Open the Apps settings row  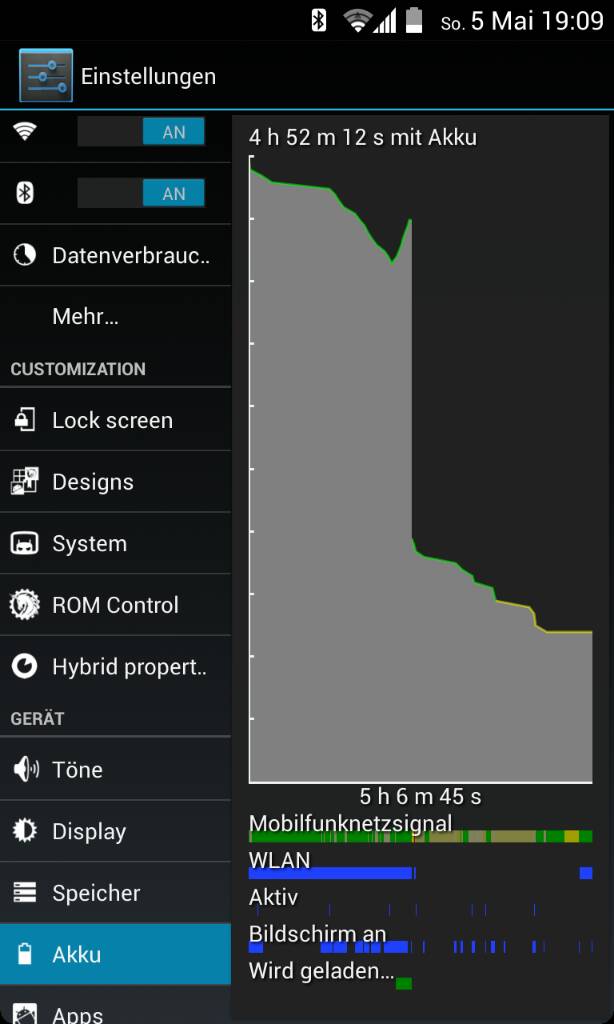click(115, 1010)
